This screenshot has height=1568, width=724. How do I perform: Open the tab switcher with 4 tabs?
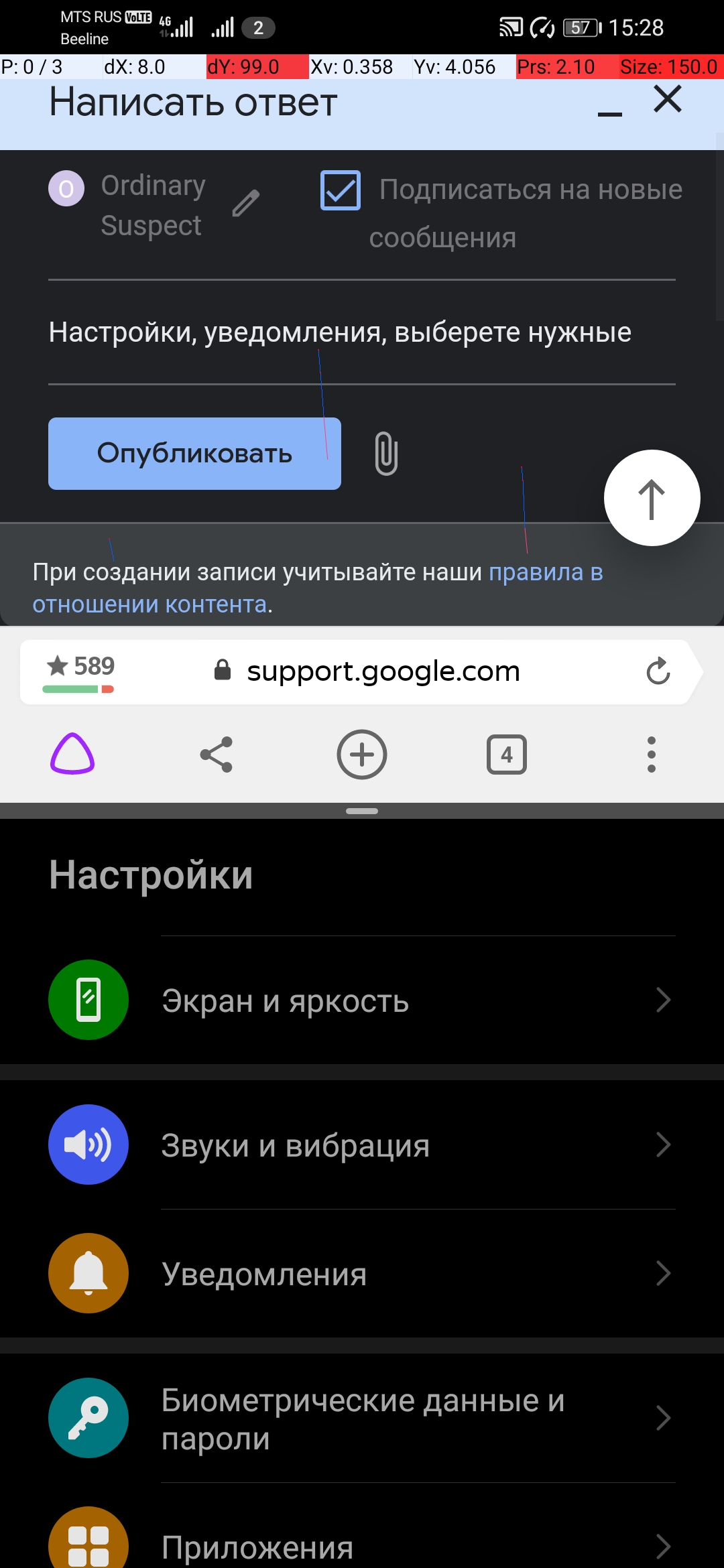click(506, 755)
